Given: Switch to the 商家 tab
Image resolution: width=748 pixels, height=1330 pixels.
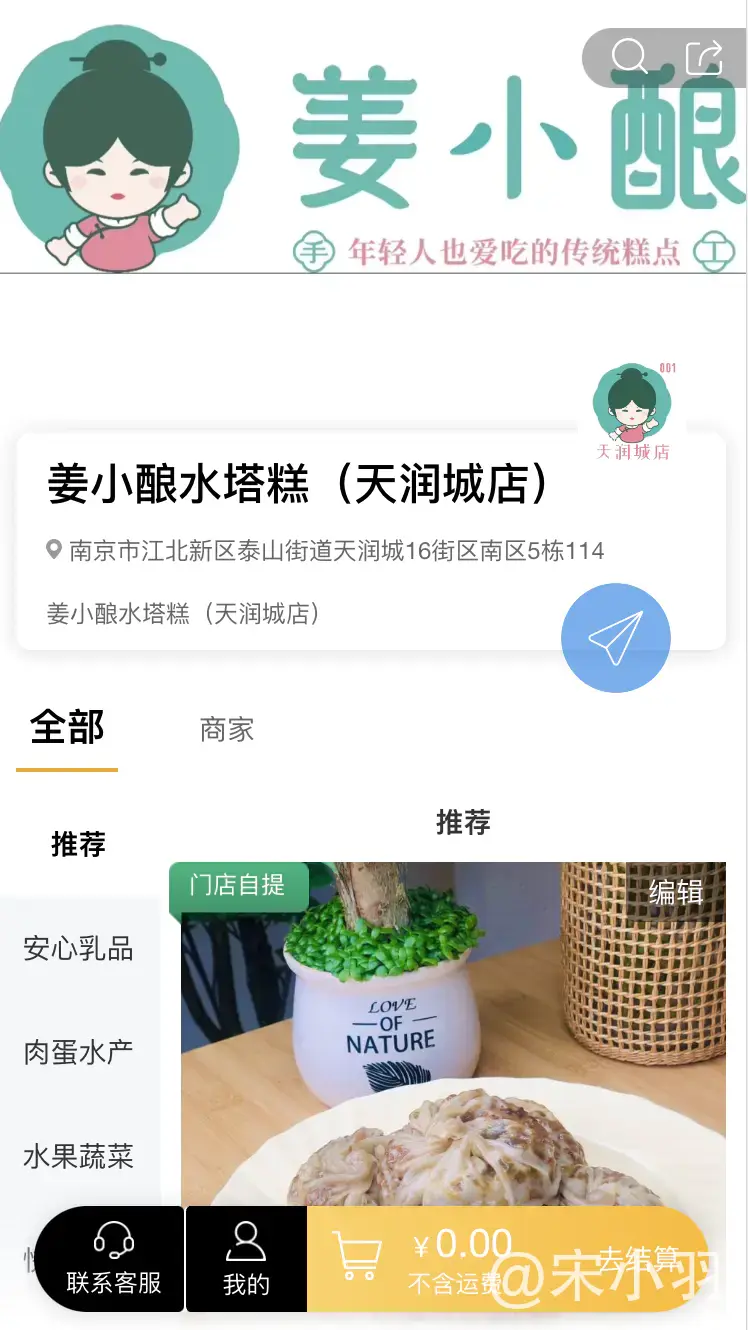Looking at the screenshot, I should coord(227,730).
